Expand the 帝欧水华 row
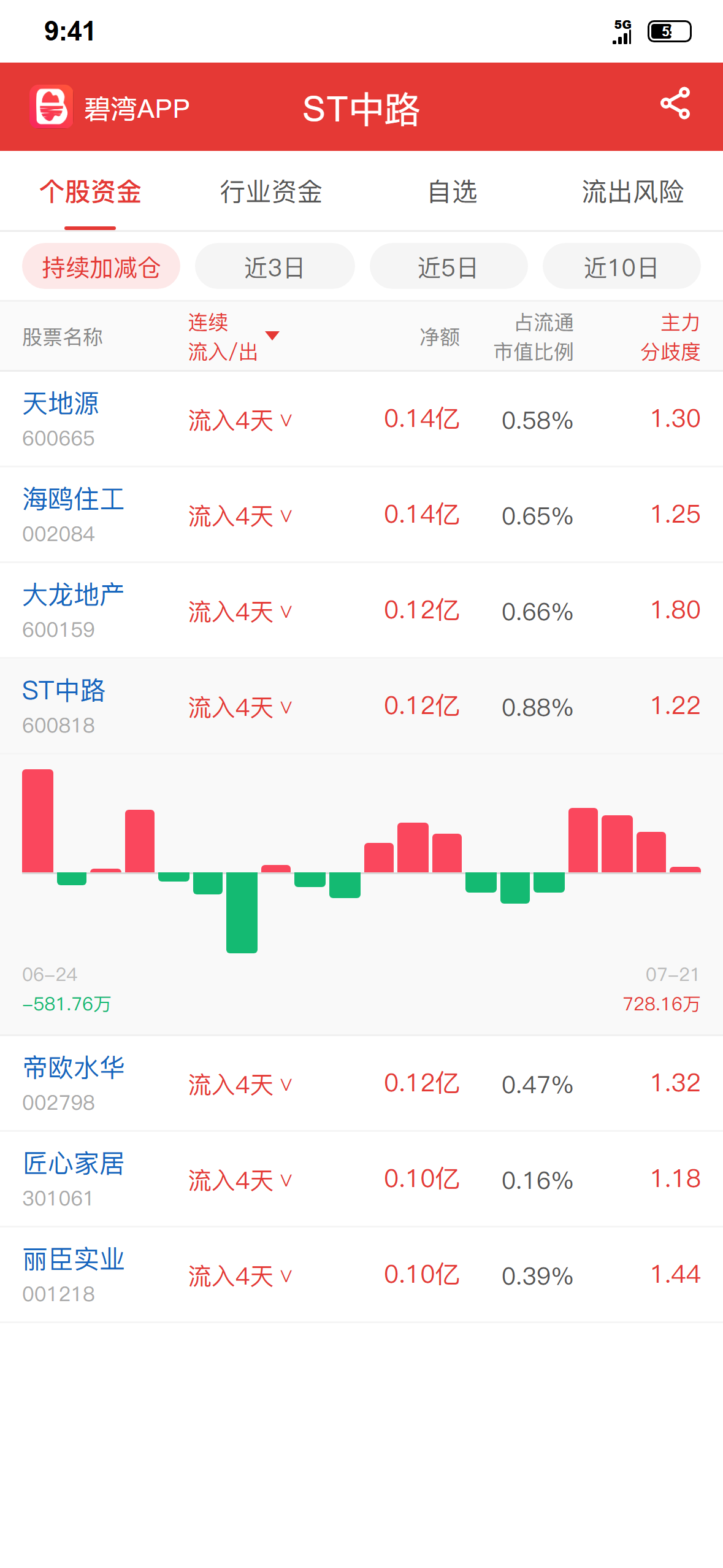 (362, 1084)
